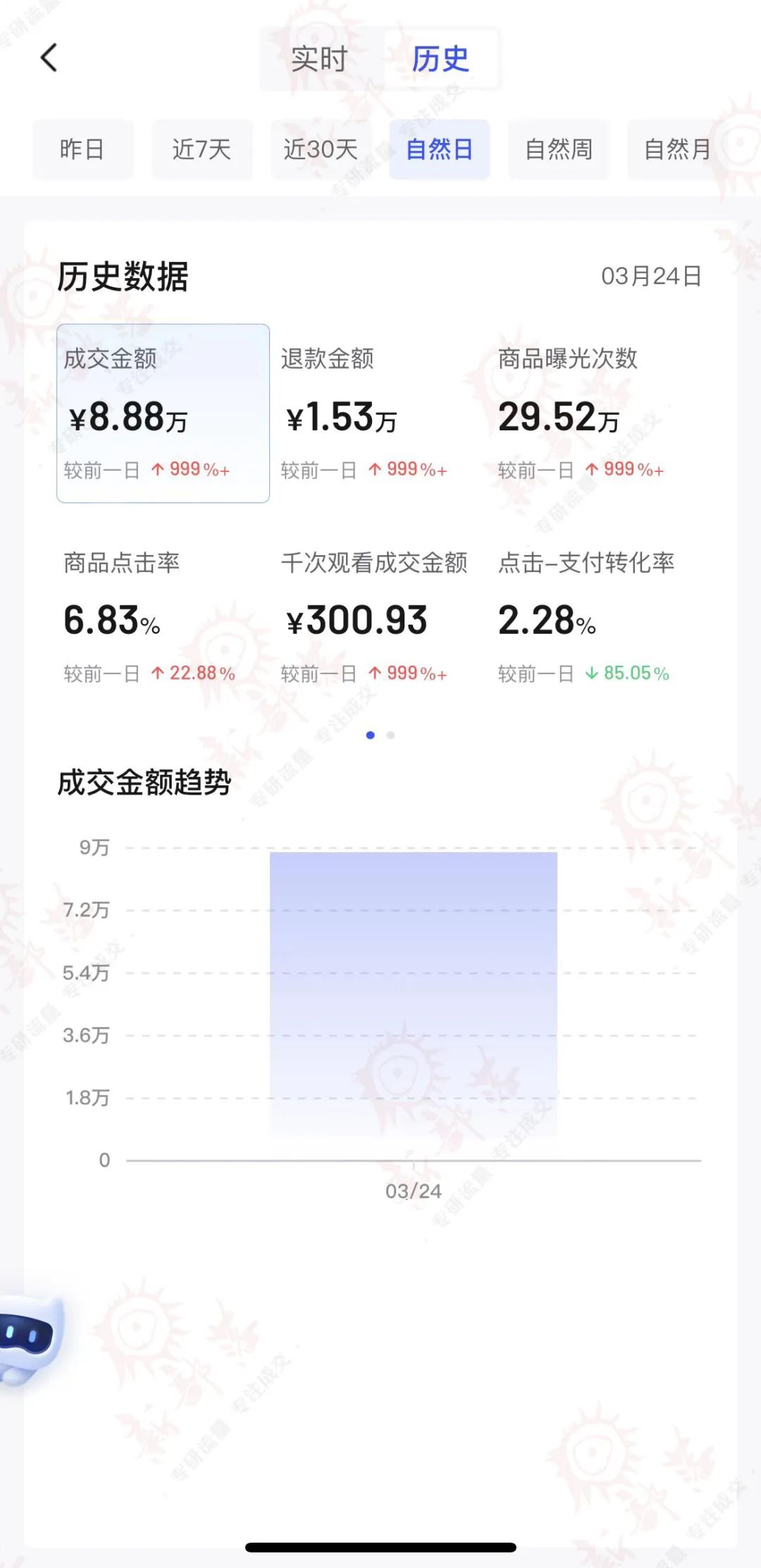Tap the home indicator bar at bottom
The image size is (761, 1568).
pyautogui.click(x=380, y=1547)
